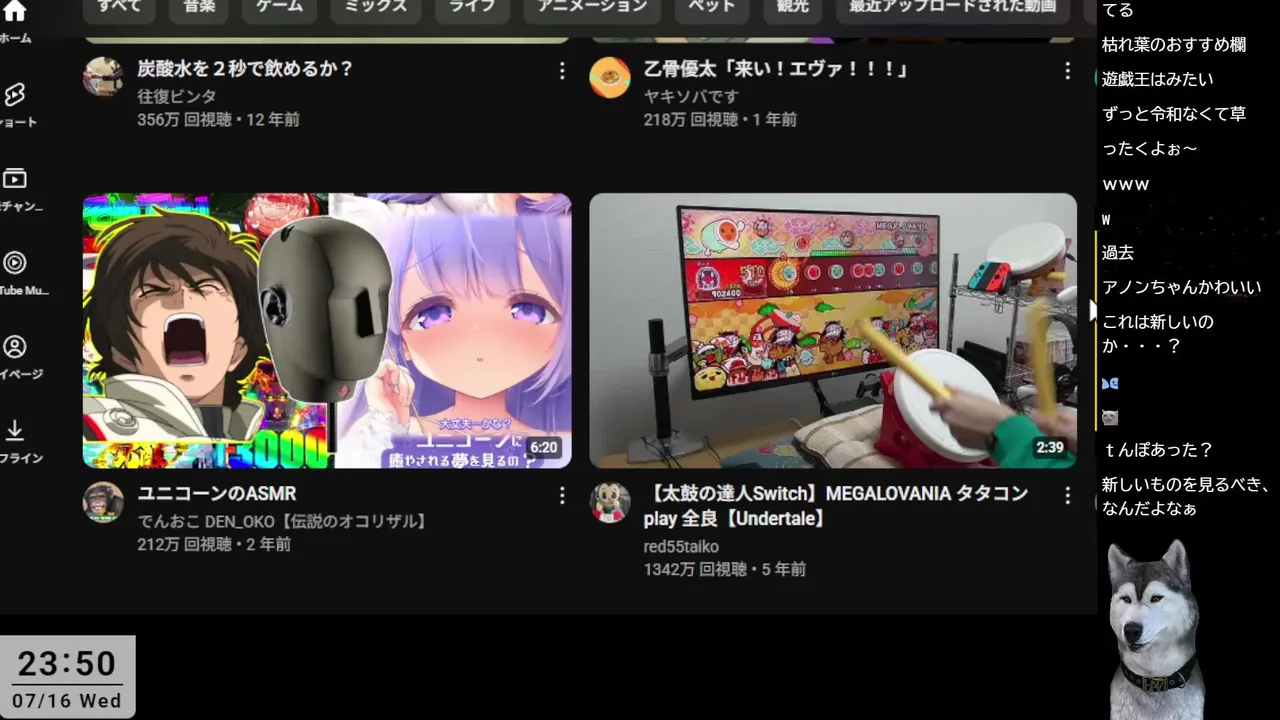Select the ゲーム filter chip
The width and height of the screenshot is (1280, 720).
click(x=279, y=6)
